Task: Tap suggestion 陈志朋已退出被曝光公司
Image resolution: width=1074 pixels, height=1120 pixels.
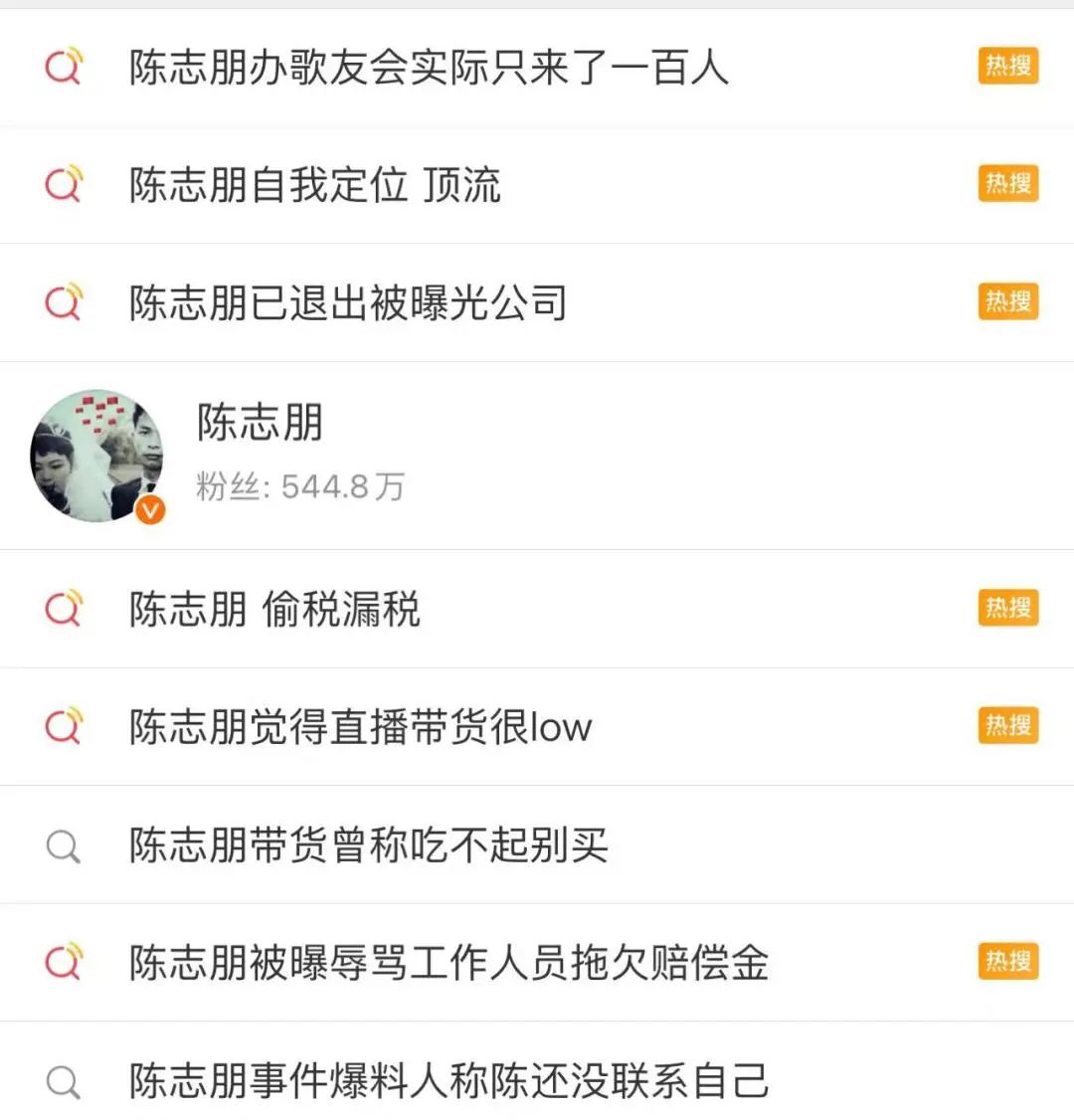Action: tap(348, 303)
